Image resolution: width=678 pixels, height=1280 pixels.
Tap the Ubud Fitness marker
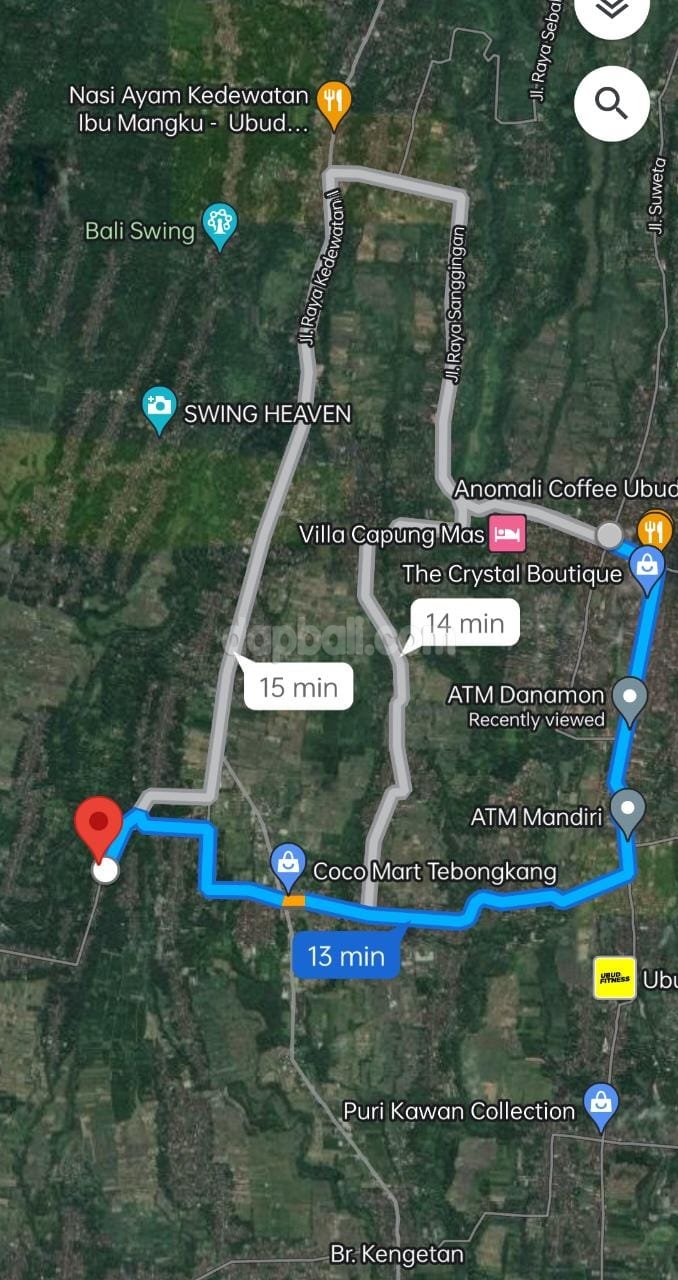click(x=614, y=977)
